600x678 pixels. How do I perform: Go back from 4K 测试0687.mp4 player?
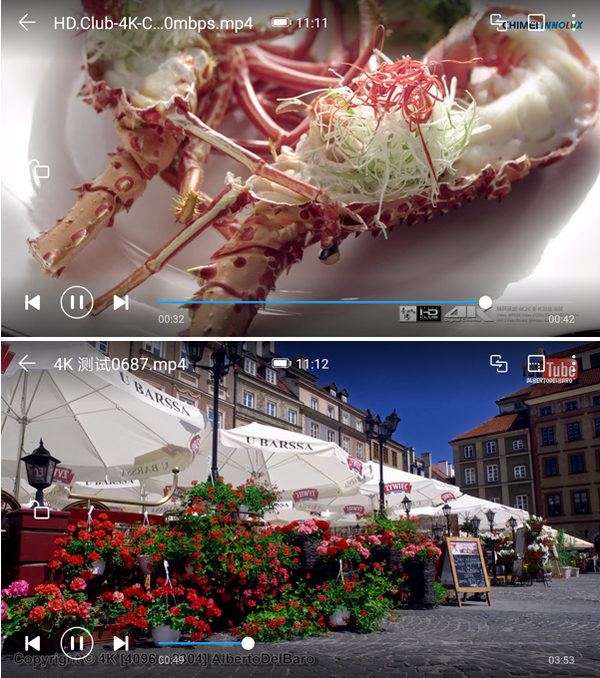click(27, 363)
